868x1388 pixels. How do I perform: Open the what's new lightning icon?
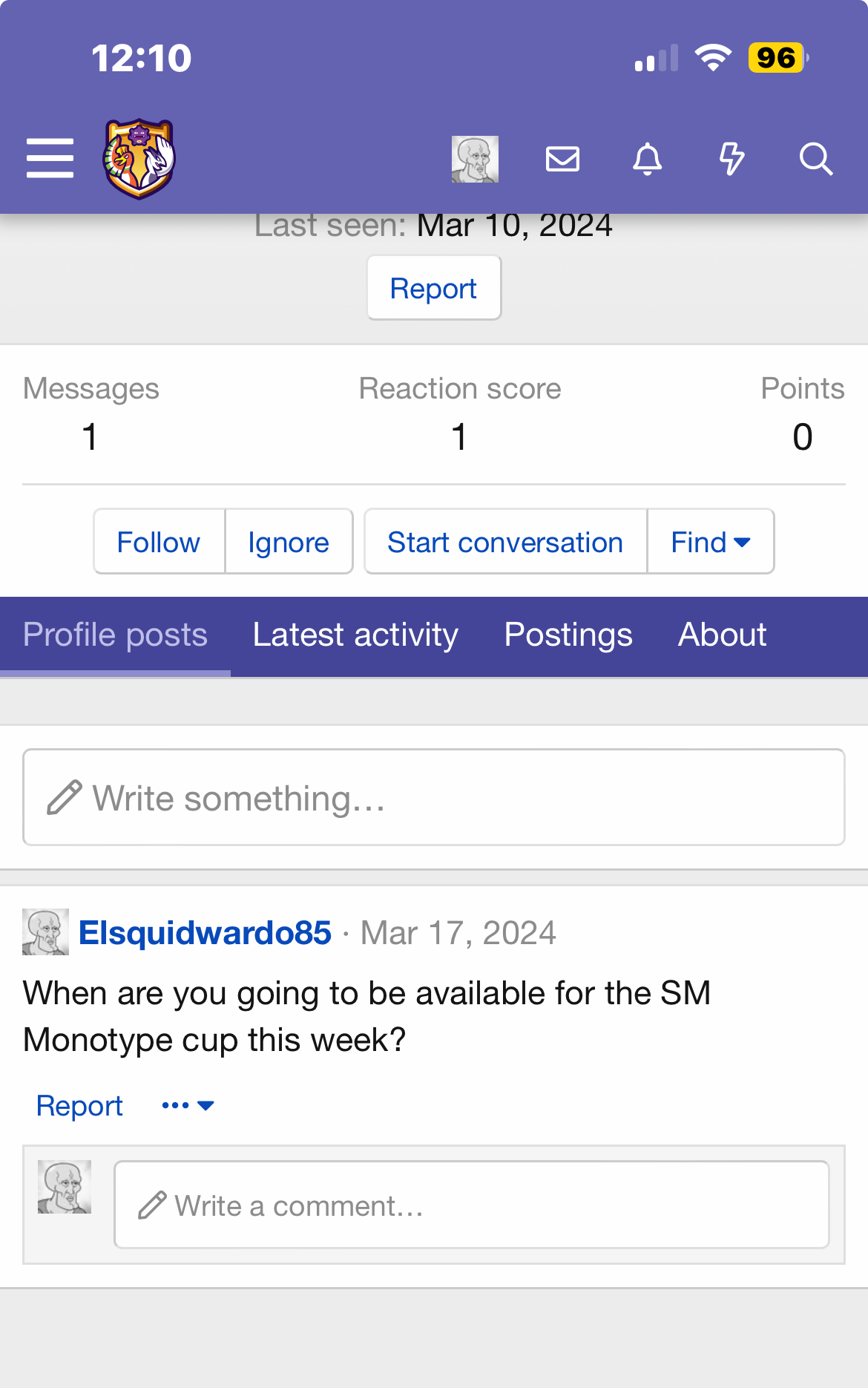[731, 159]
